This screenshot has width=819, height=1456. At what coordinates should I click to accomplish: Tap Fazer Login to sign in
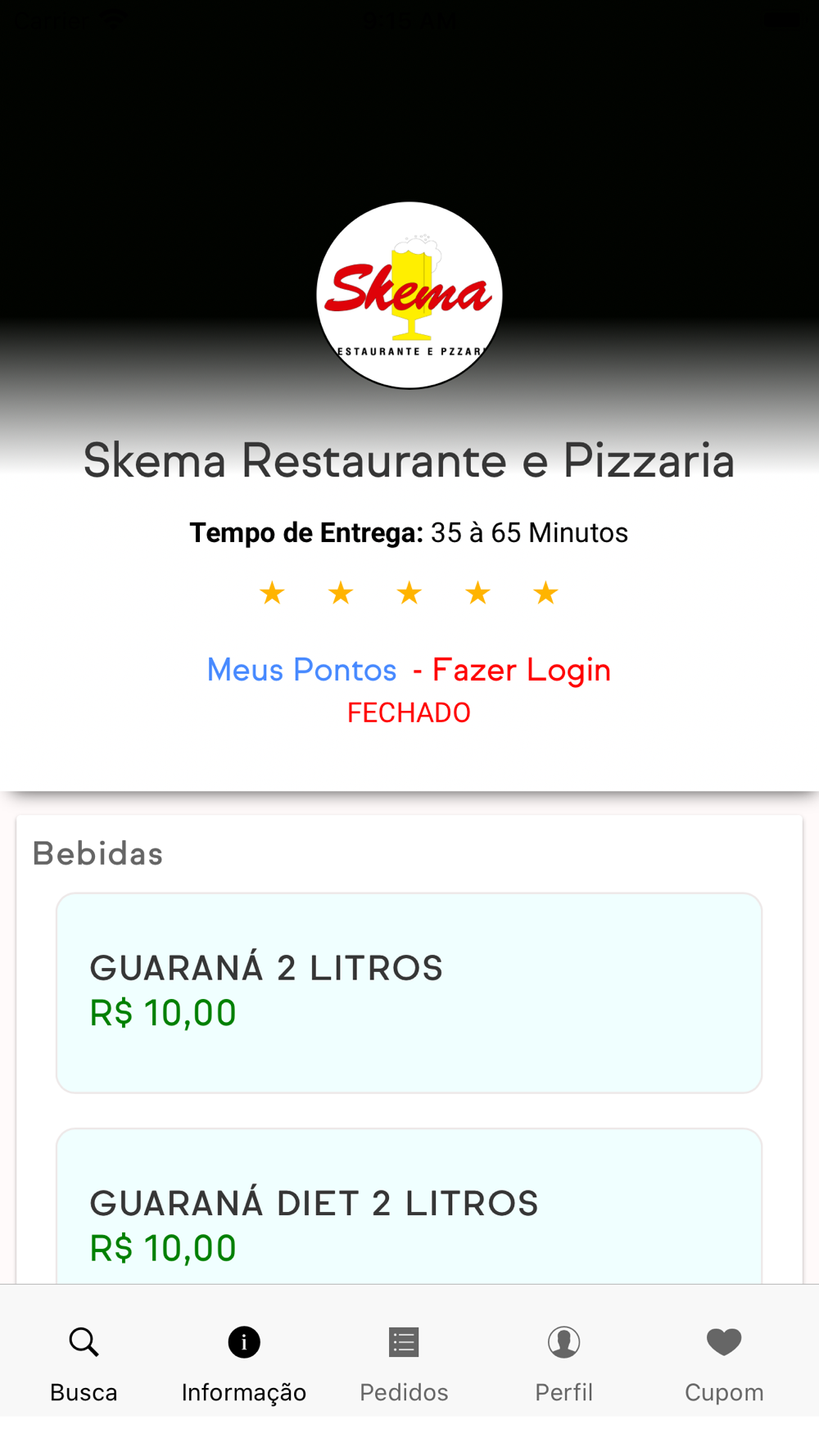(522, 670)
